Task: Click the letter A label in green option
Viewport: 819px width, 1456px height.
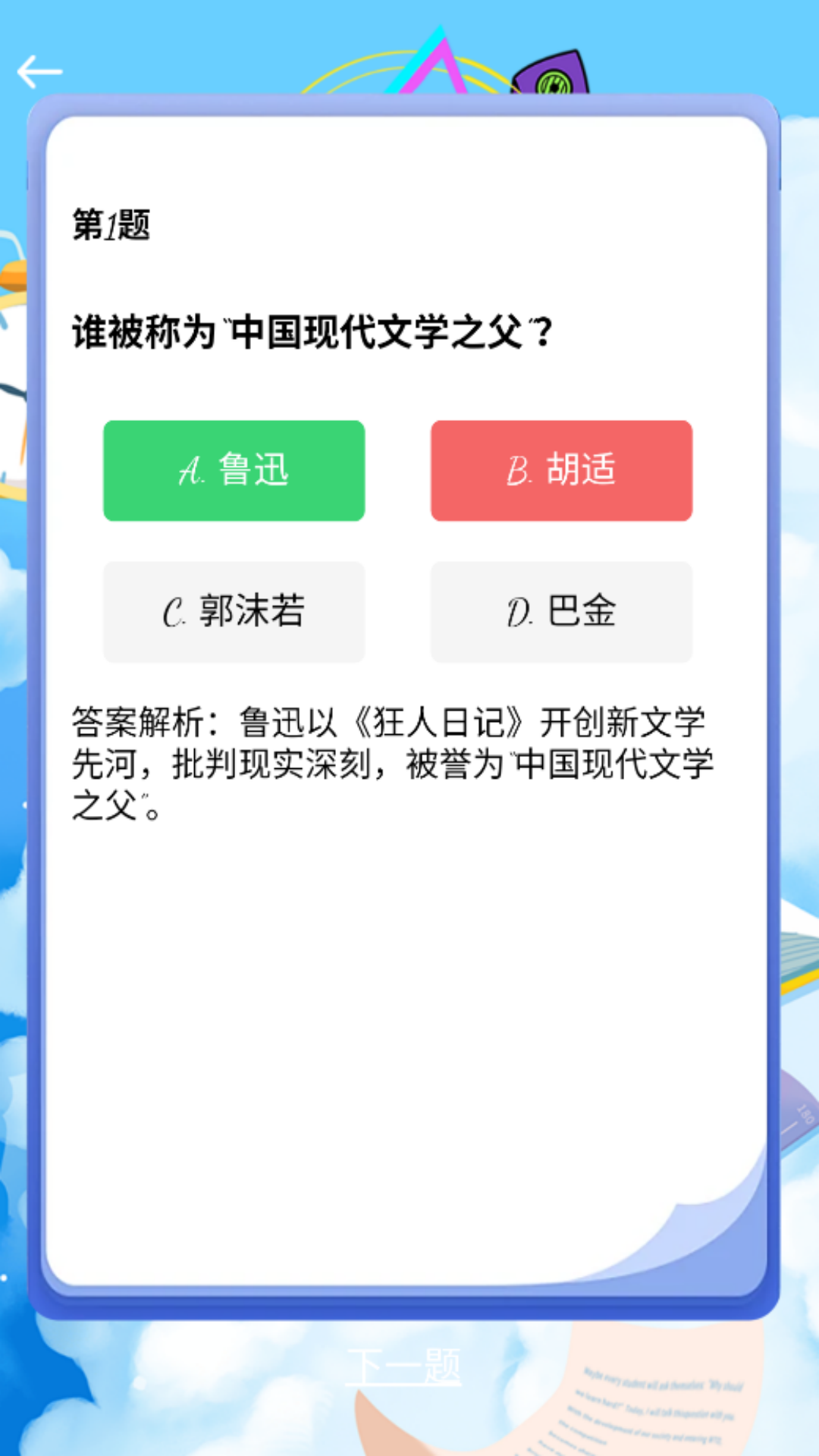Action: point(191,470)
